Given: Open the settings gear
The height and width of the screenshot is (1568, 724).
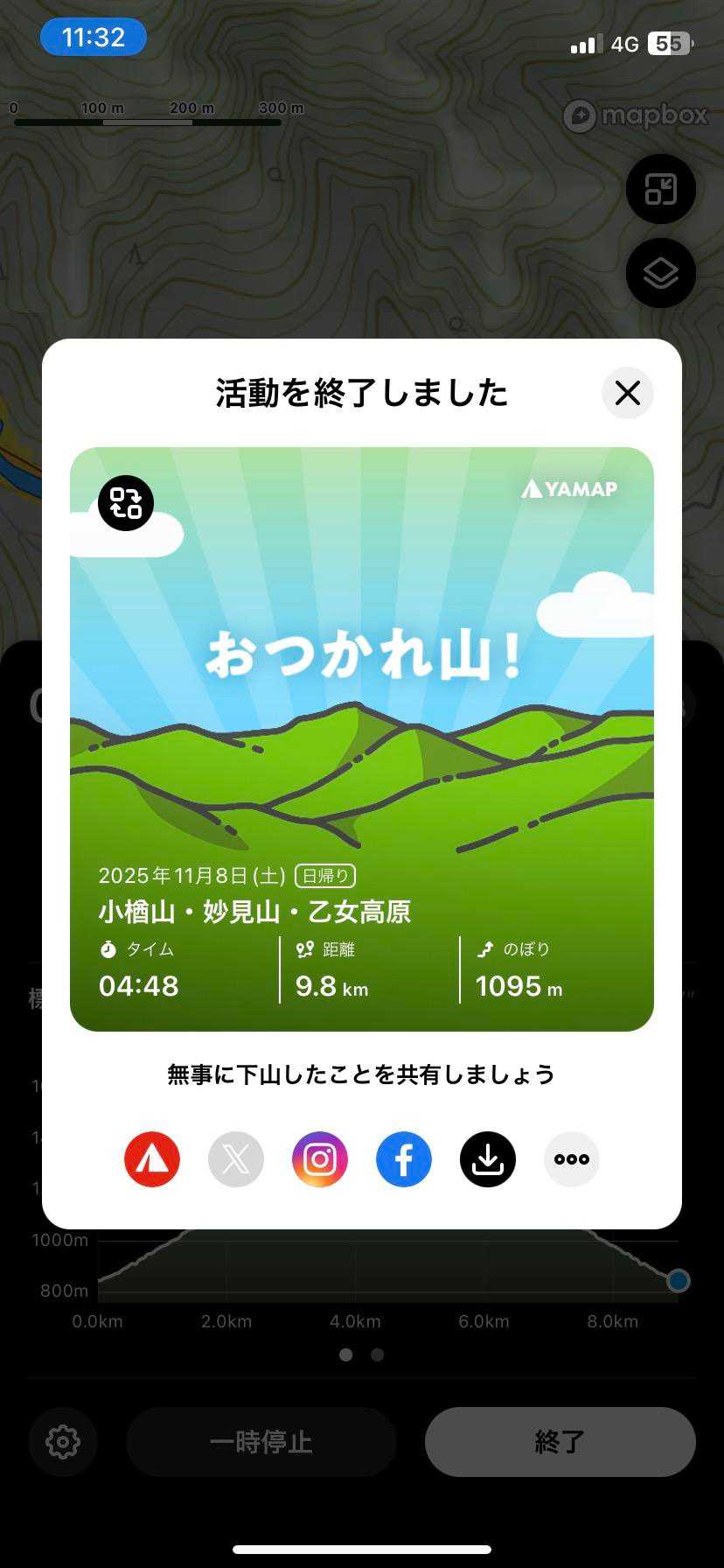Looking at the screenshot, I should [x=63, y=1441].
